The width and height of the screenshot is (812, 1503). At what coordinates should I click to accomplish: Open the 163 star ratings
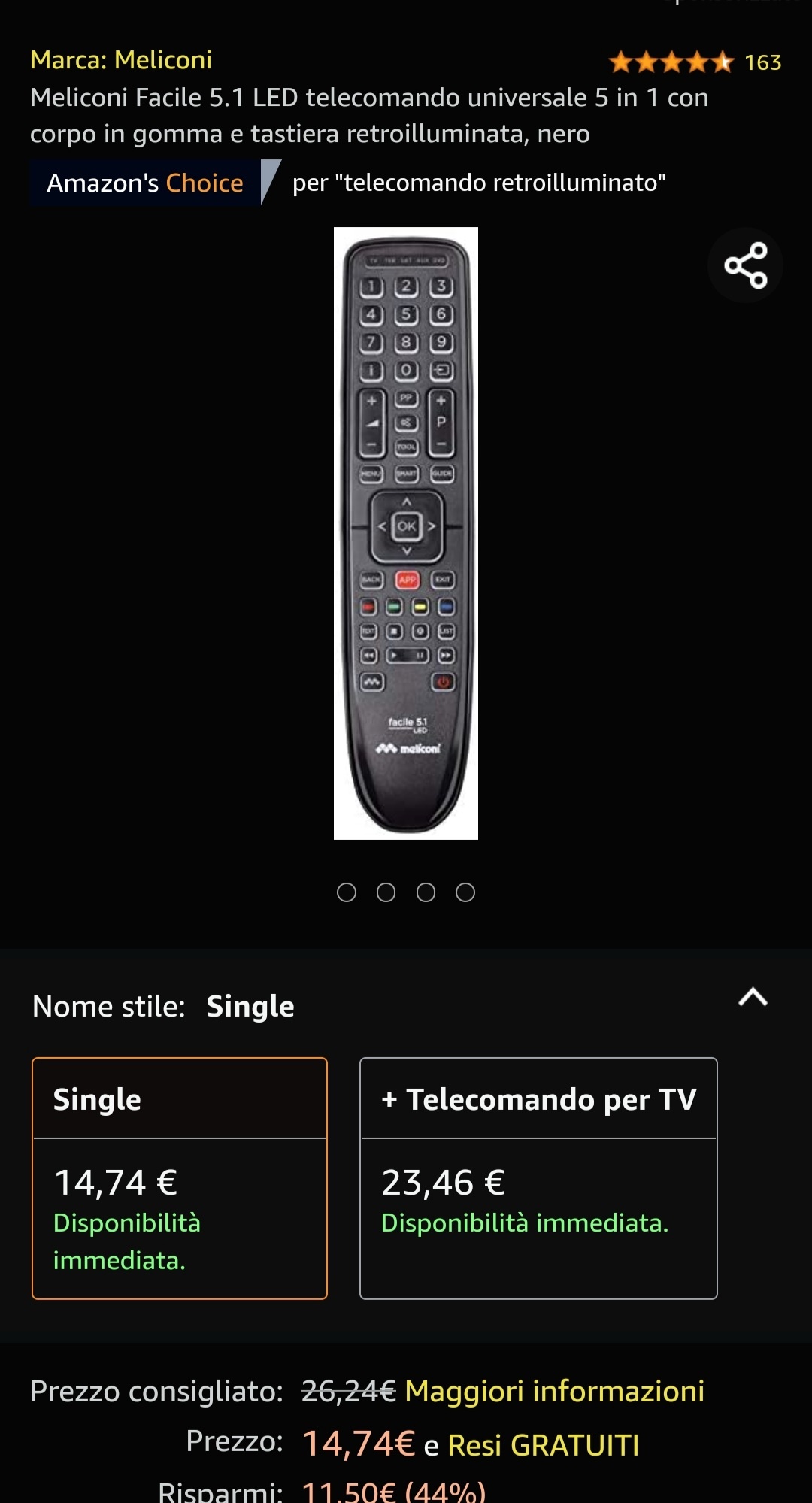pos(695,62)
